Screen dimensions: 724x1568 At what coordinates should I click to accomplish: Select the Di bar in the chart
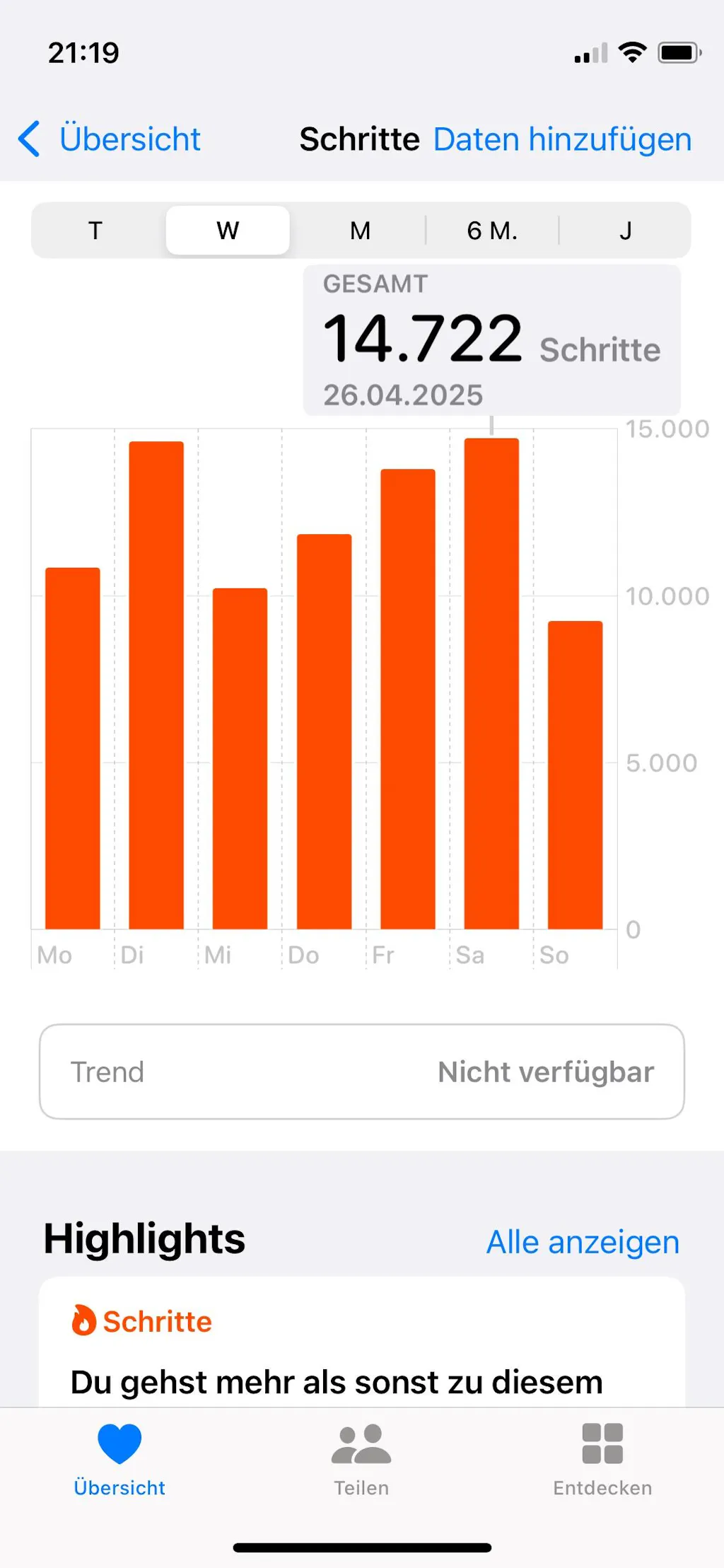(x=156, y=685)
